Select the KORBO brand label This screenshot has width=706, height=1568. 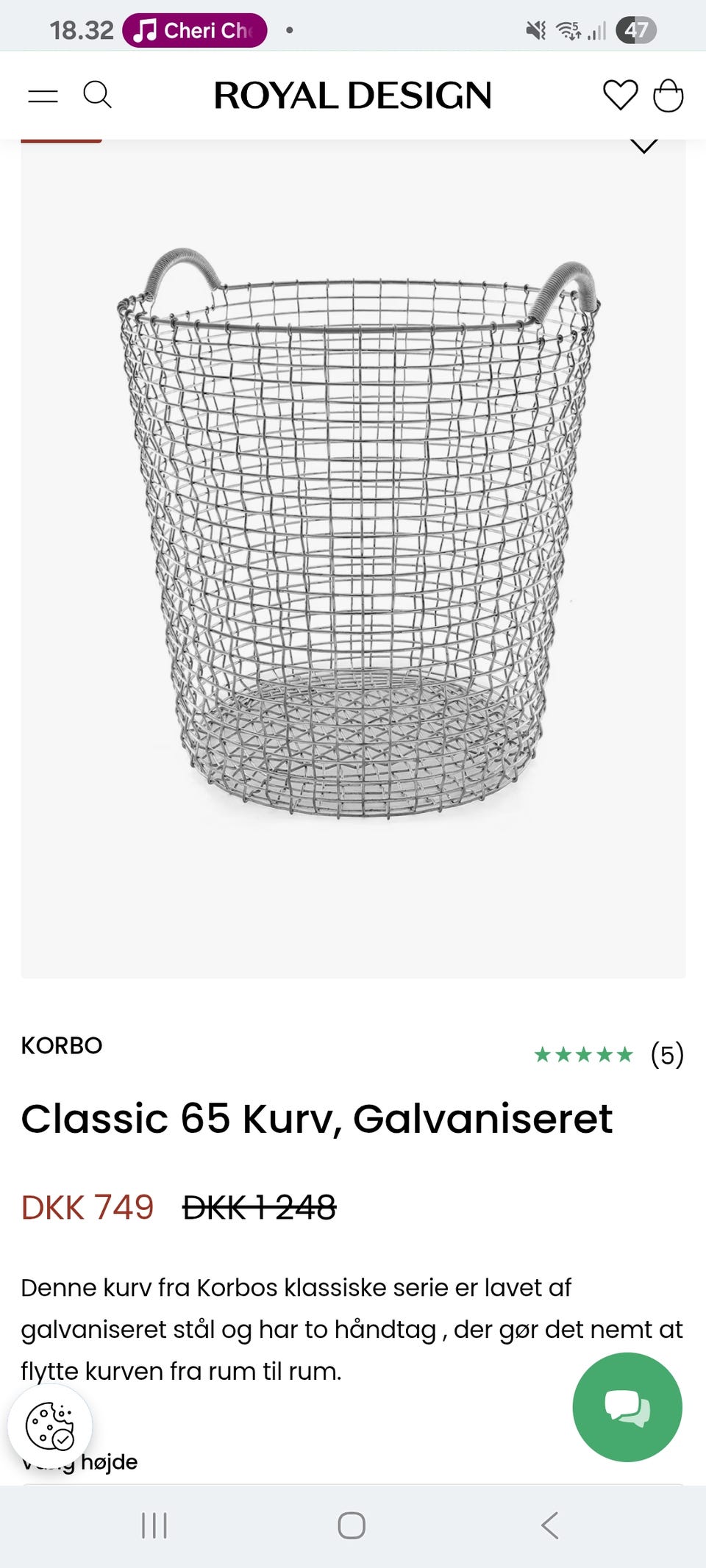tap(62, 1046)
